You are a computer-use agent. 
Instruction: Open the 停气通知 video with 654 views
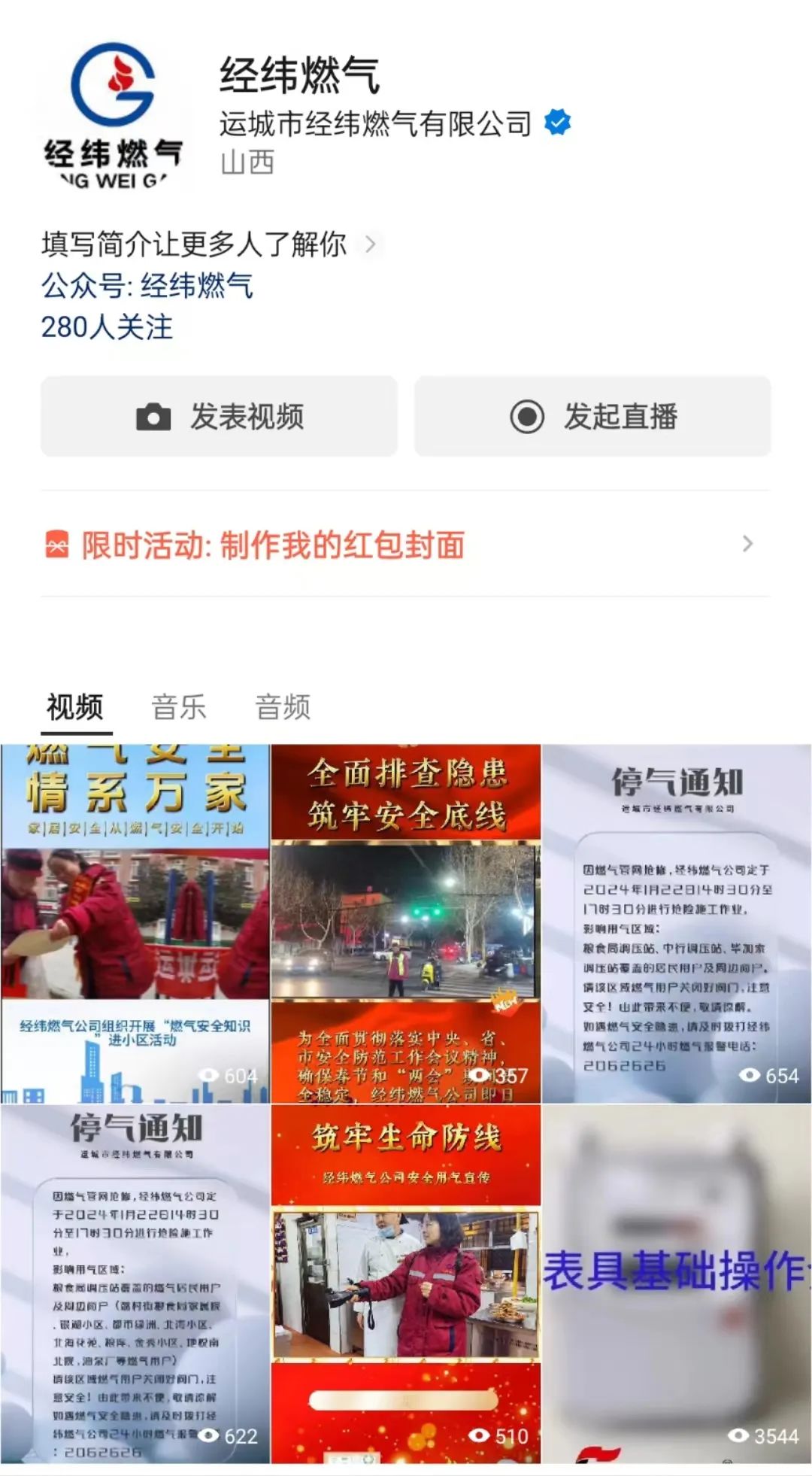click(677, 924)
